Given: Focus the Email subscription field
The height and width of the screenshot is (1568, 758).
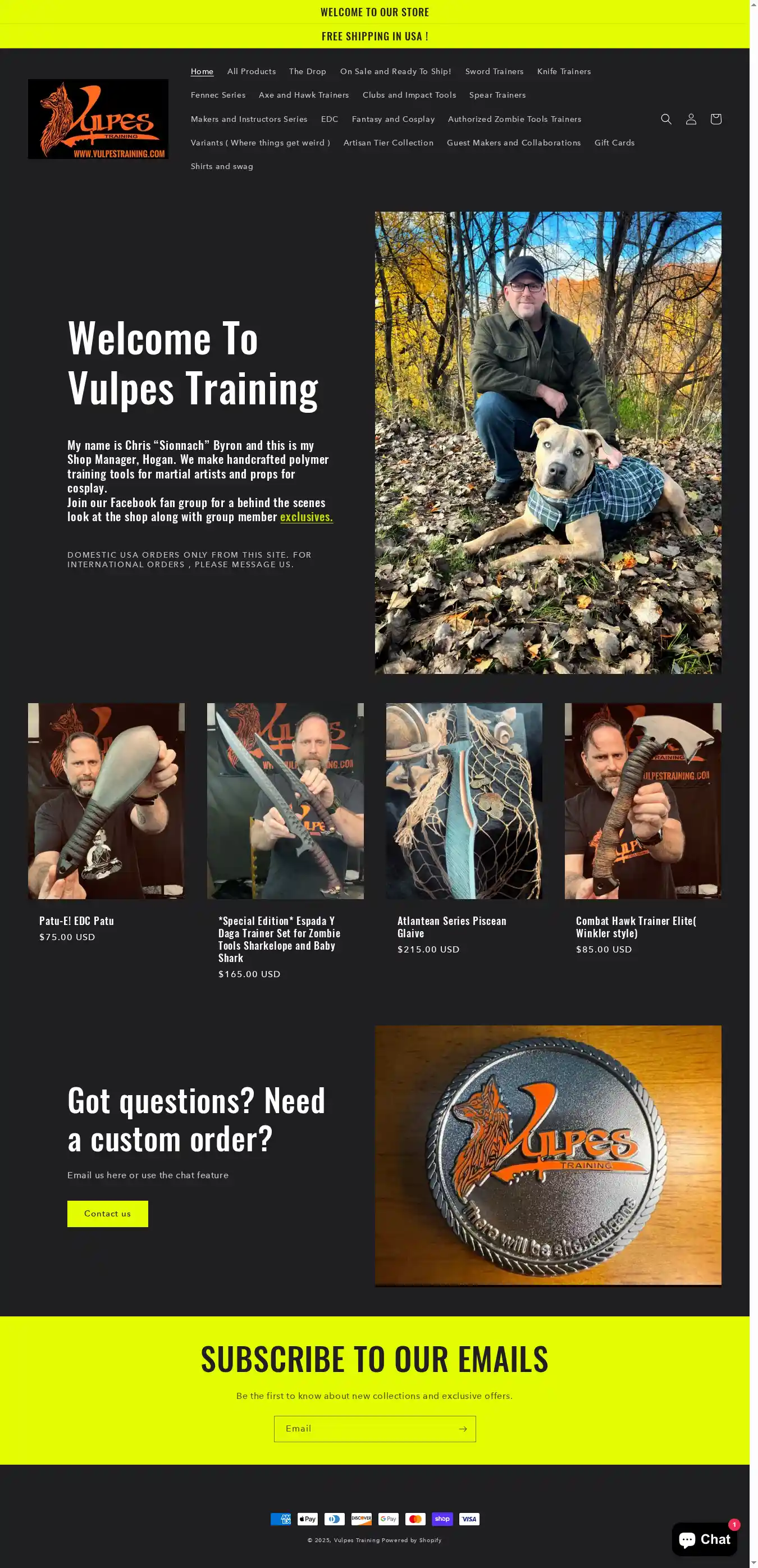Looking at the screenshot, I should [364, 1429].
